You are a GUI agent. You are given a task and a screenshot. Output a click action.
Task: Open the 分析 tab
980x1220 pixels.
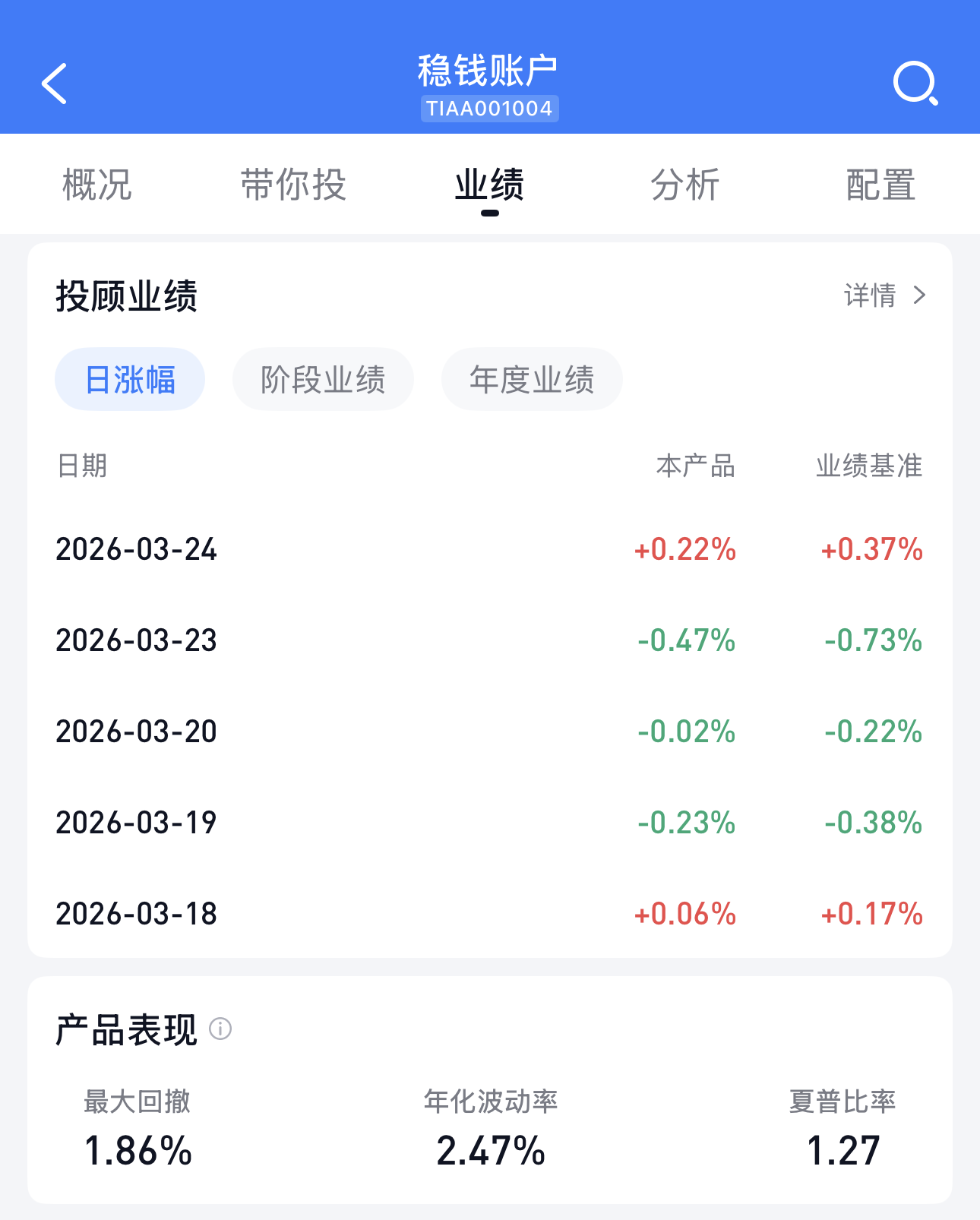point(685,185)
